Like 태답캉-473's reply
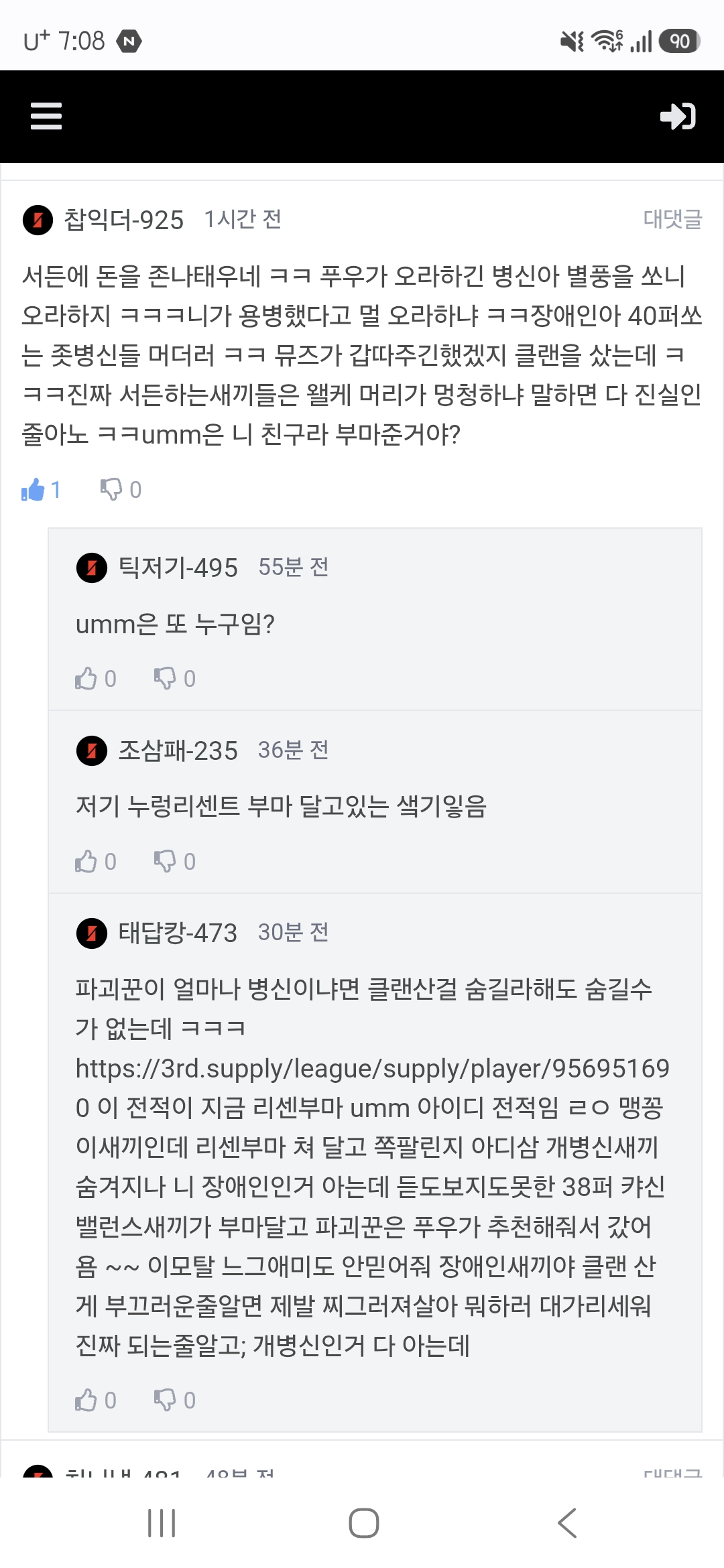This screenshot has width=724, height=1568. click(x=86, y=1400)
